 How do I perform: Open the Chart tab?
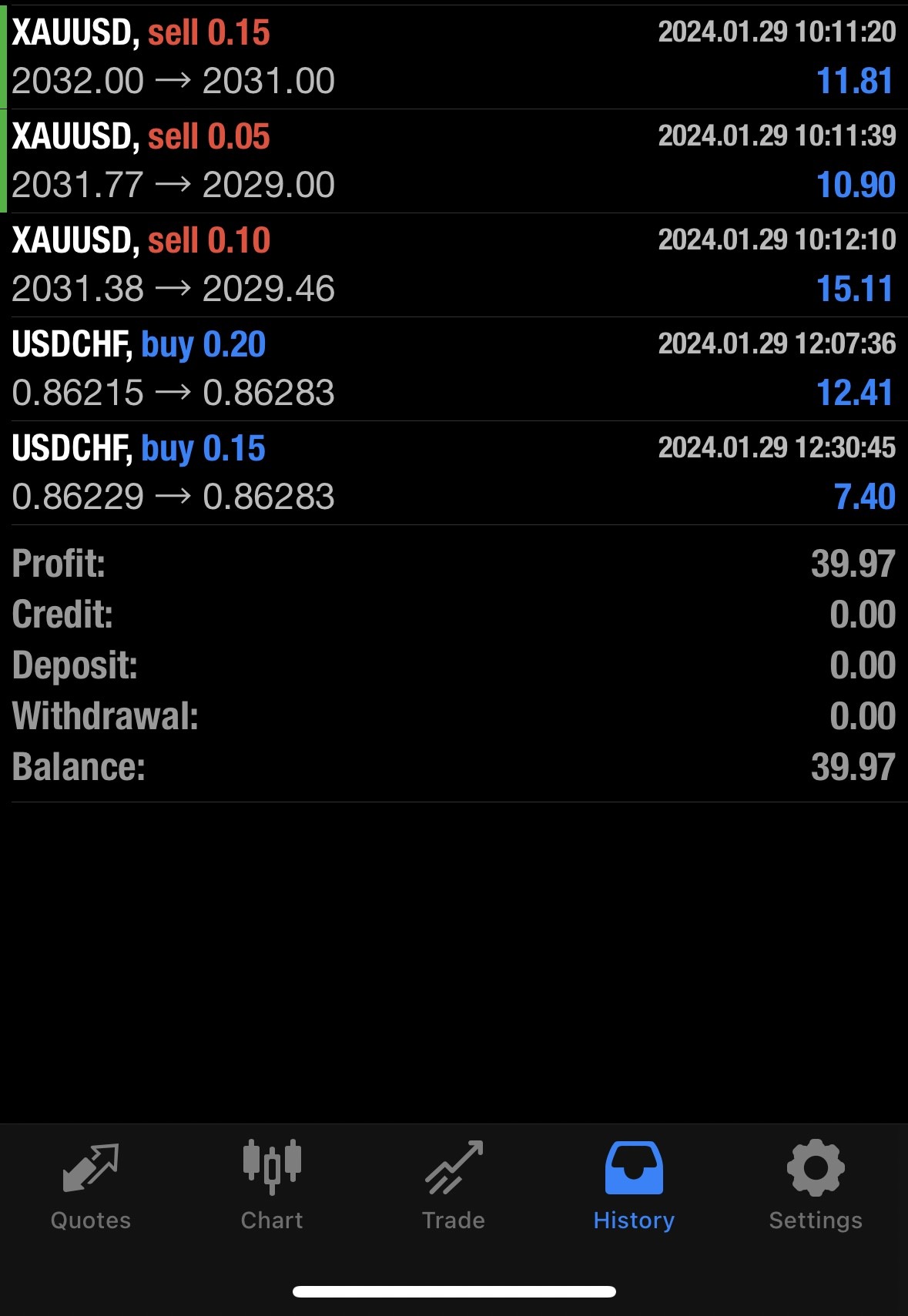[x=272, y=1186]
